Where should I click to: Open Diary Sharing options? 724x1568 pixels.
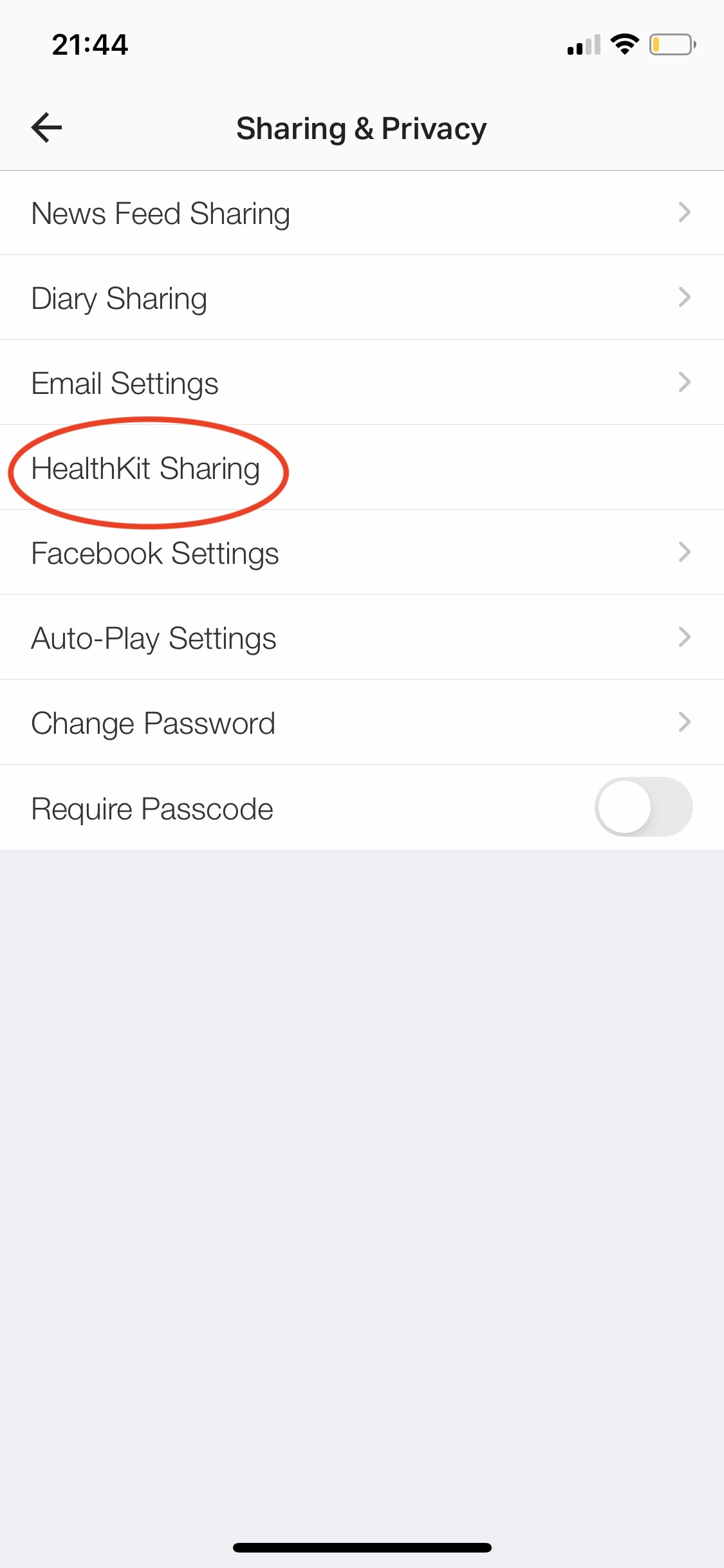pyautogui.click(x=362, y=298)
